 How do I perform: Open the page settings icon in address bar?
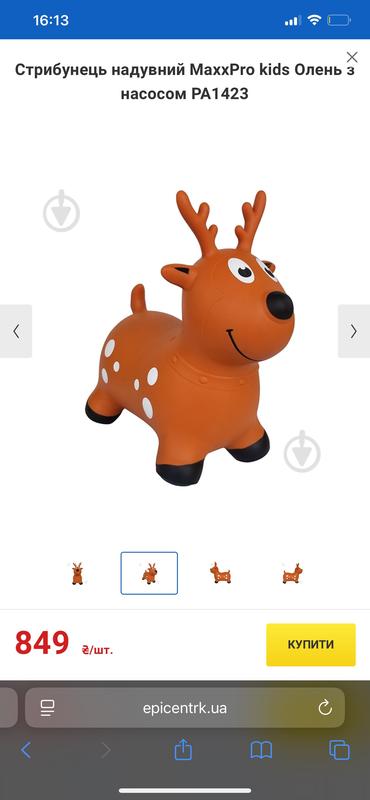(47, 708)
